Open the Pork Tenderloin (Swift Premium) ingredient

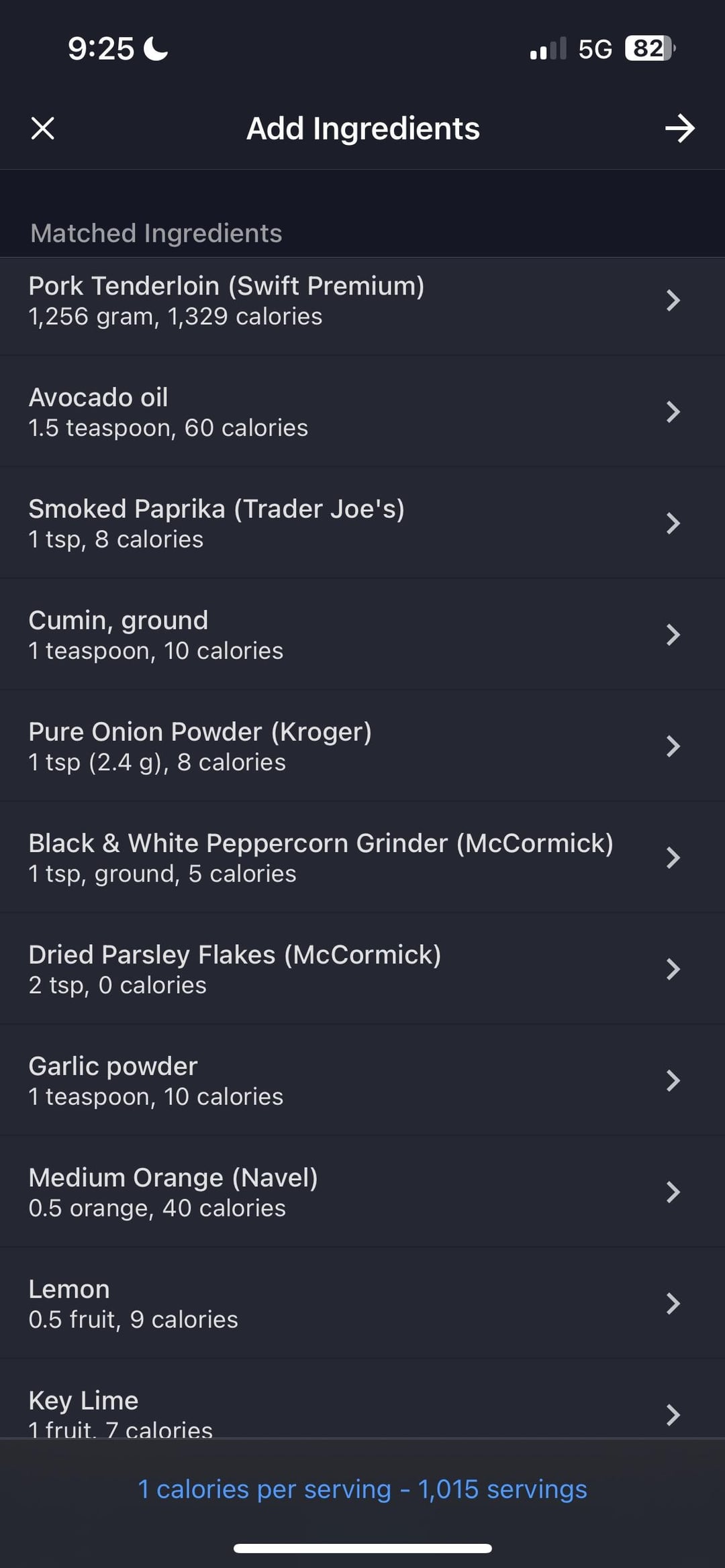tap(362, 300)
